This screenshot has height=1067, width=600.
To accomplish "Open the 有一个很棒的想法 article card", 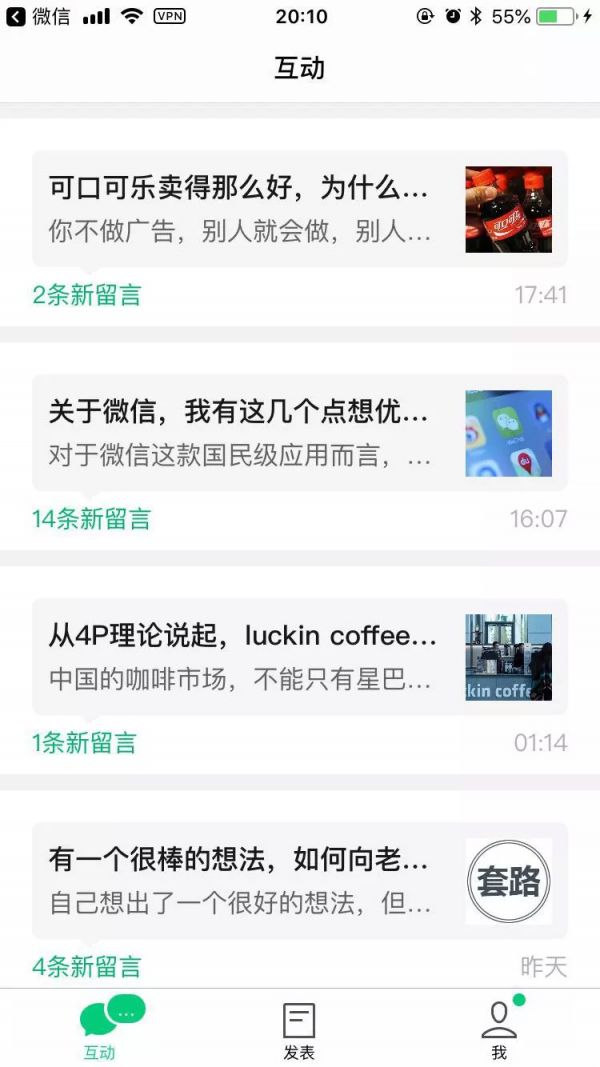I will (x=299, y=881).
